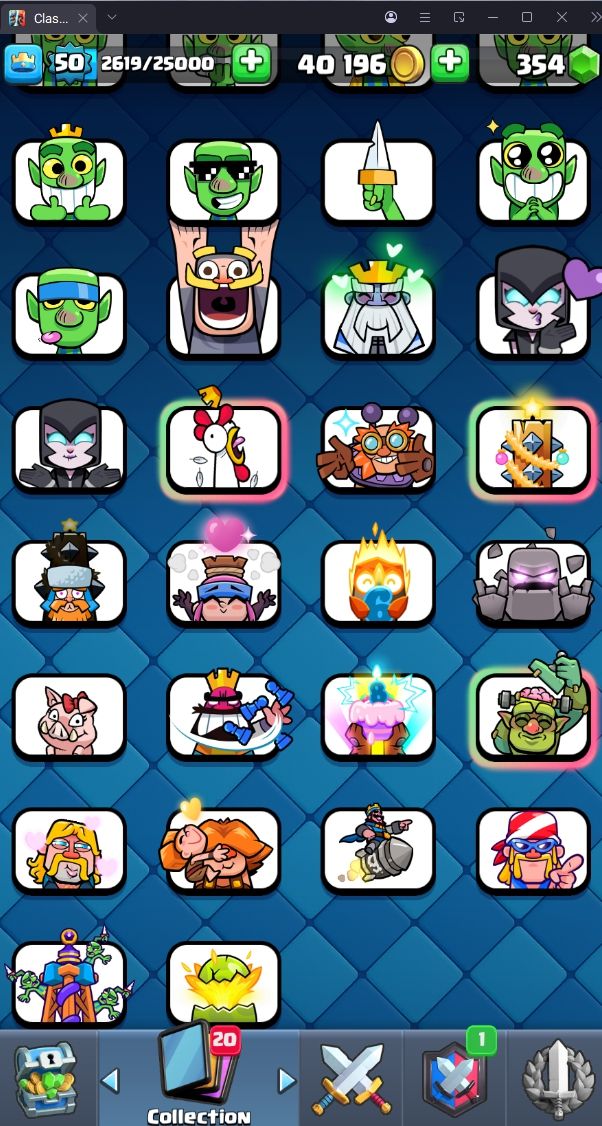This screenshot has height=1126, width=602.
Task: Add more experience points with plus button
Action: click(x=251, y=62)
